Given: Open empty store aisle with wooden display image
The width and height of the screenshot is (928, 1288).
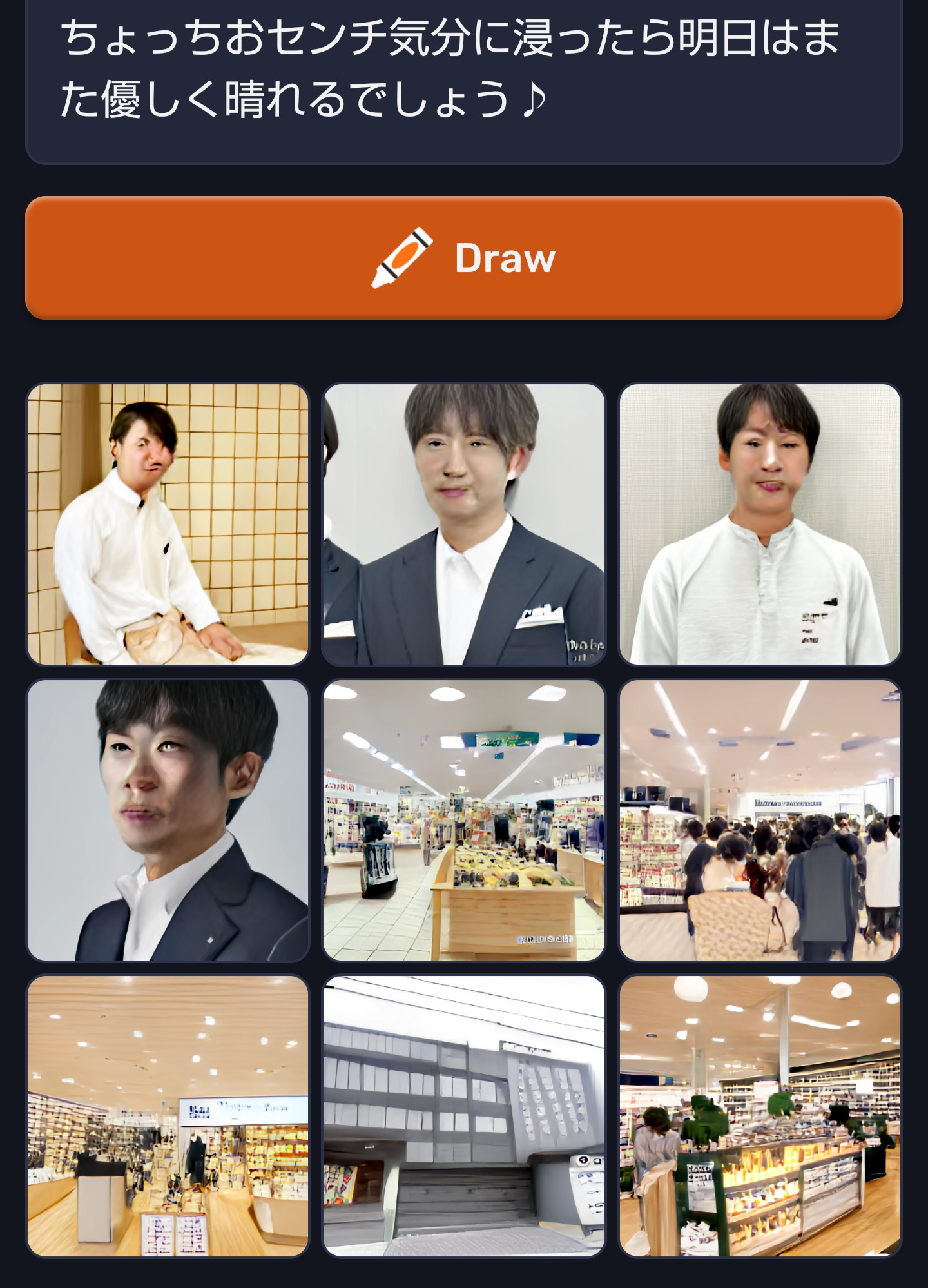Looking at the screenshot, I should [463, 820].
